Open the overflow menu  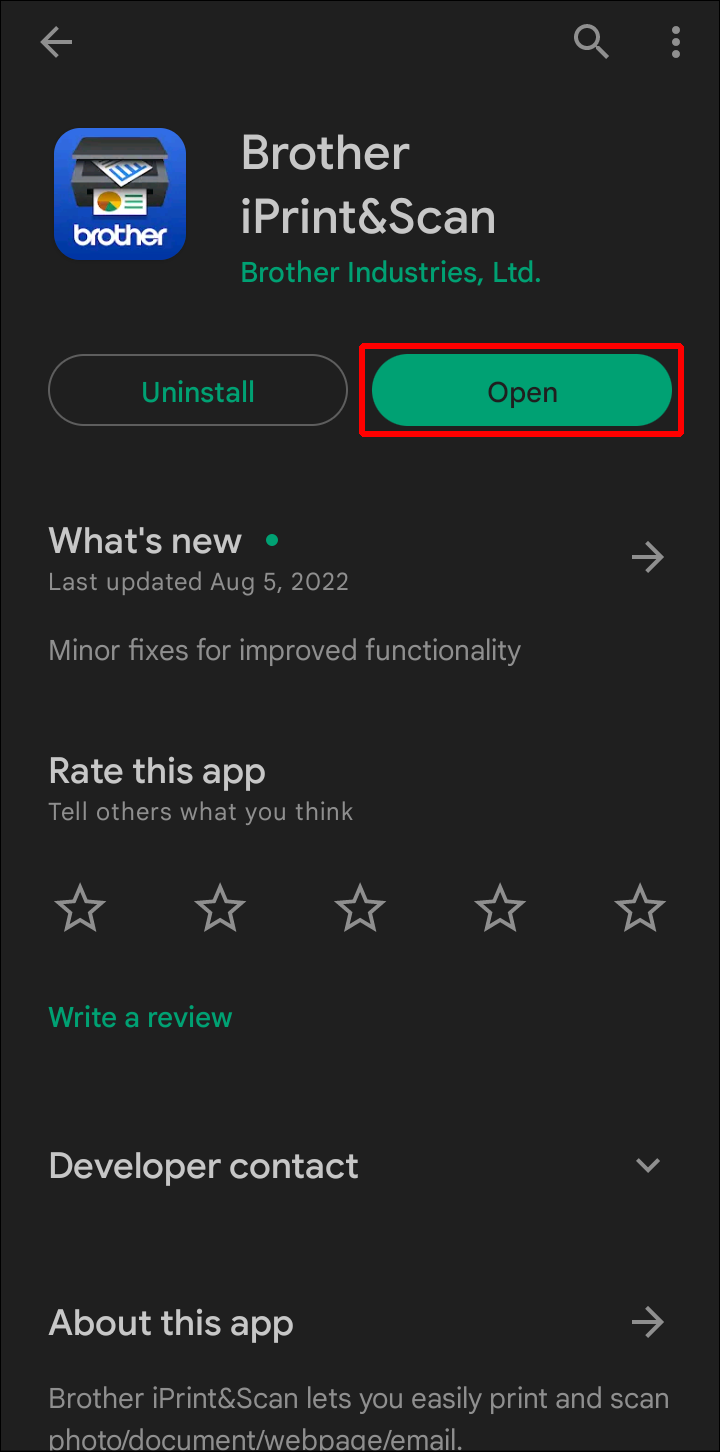point(676,42)
